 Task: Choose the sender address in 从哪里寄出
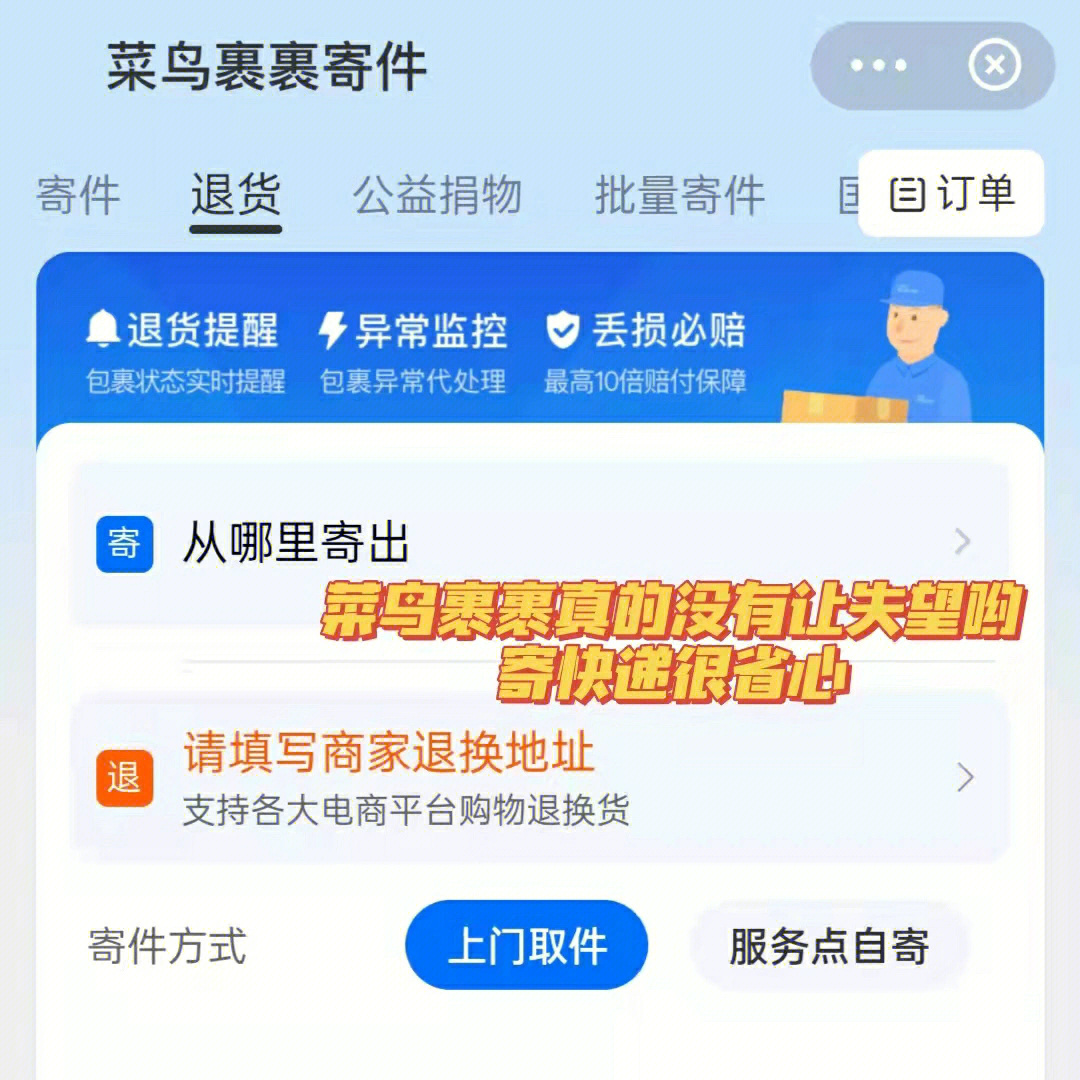540,543
